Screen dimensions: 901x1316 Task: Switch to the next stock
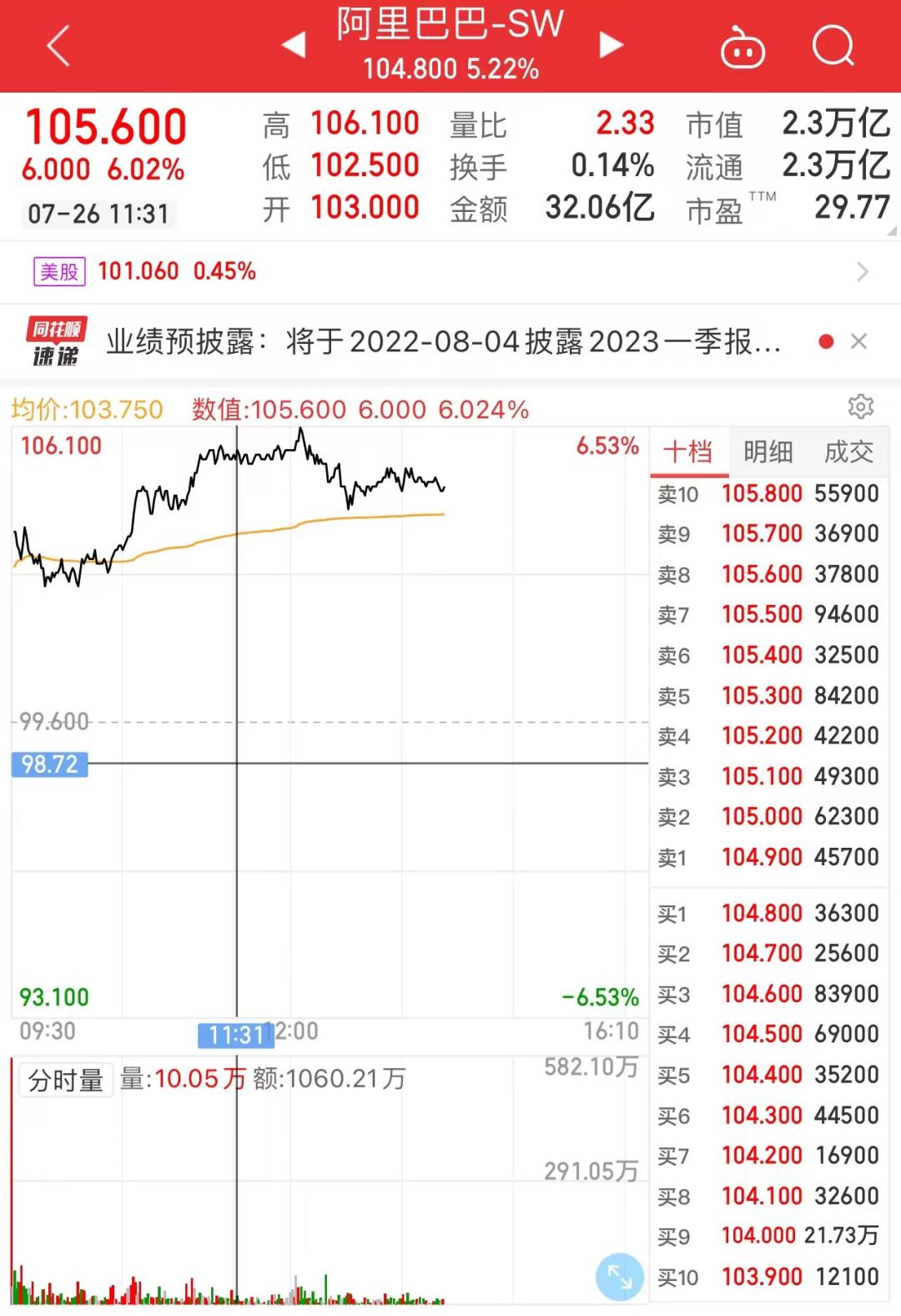612,45
